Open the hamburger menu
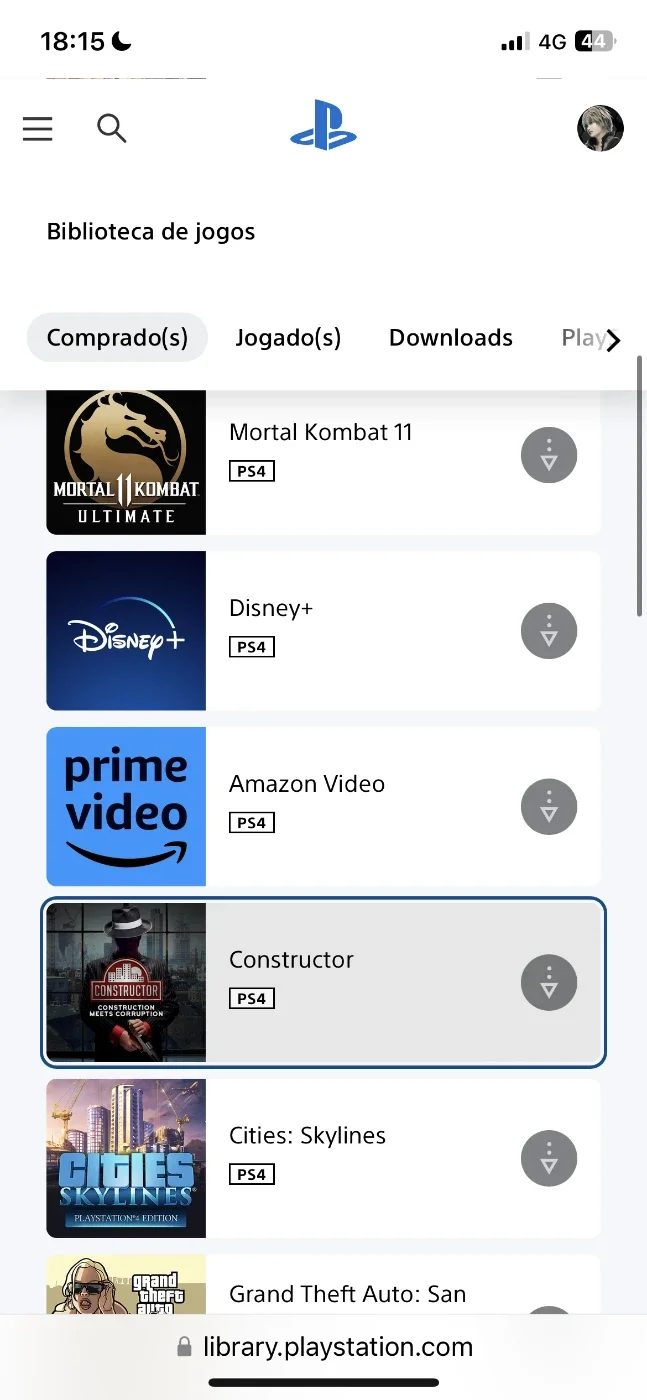The image size is (647, 1400). pyautogui.click(x=37, y=128)
